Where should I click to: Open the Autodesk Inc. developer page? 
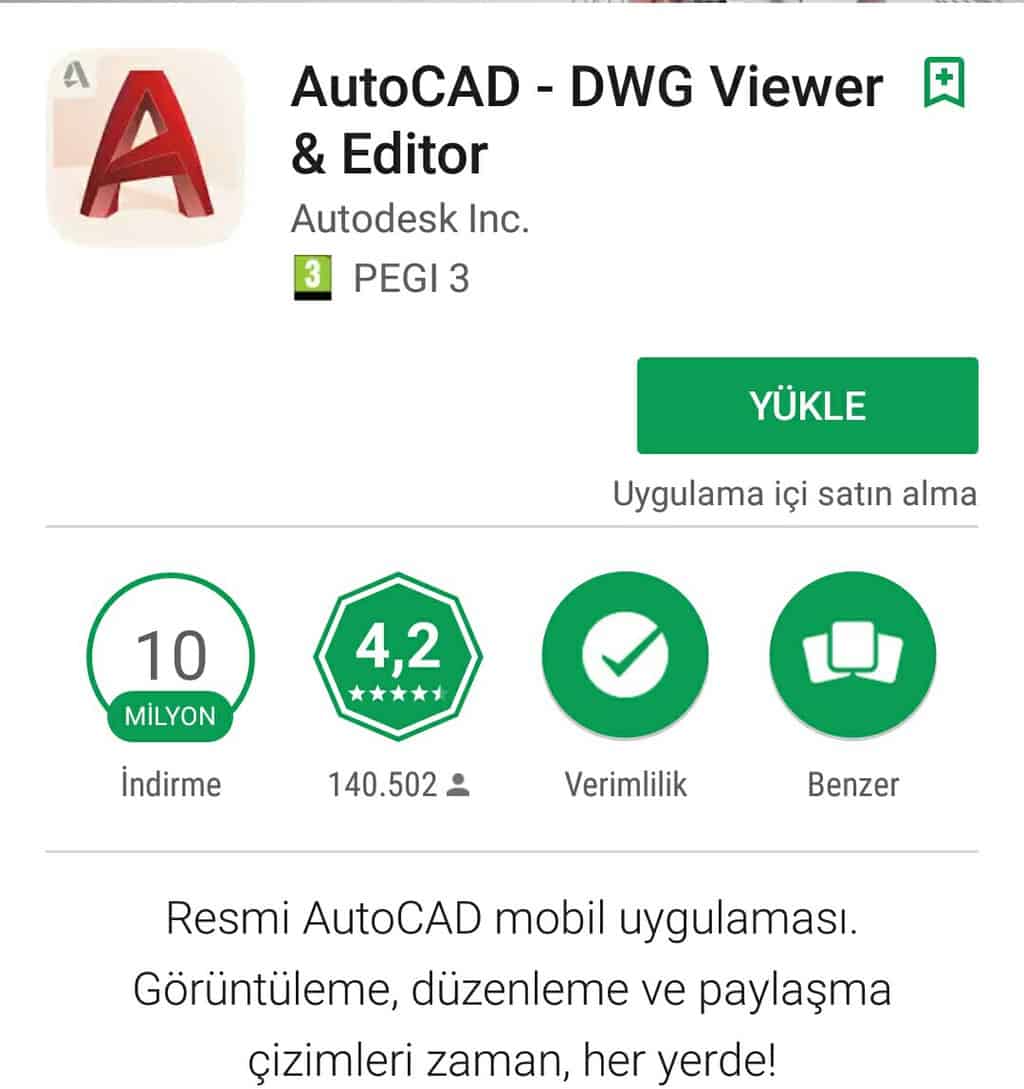point(409,218)
